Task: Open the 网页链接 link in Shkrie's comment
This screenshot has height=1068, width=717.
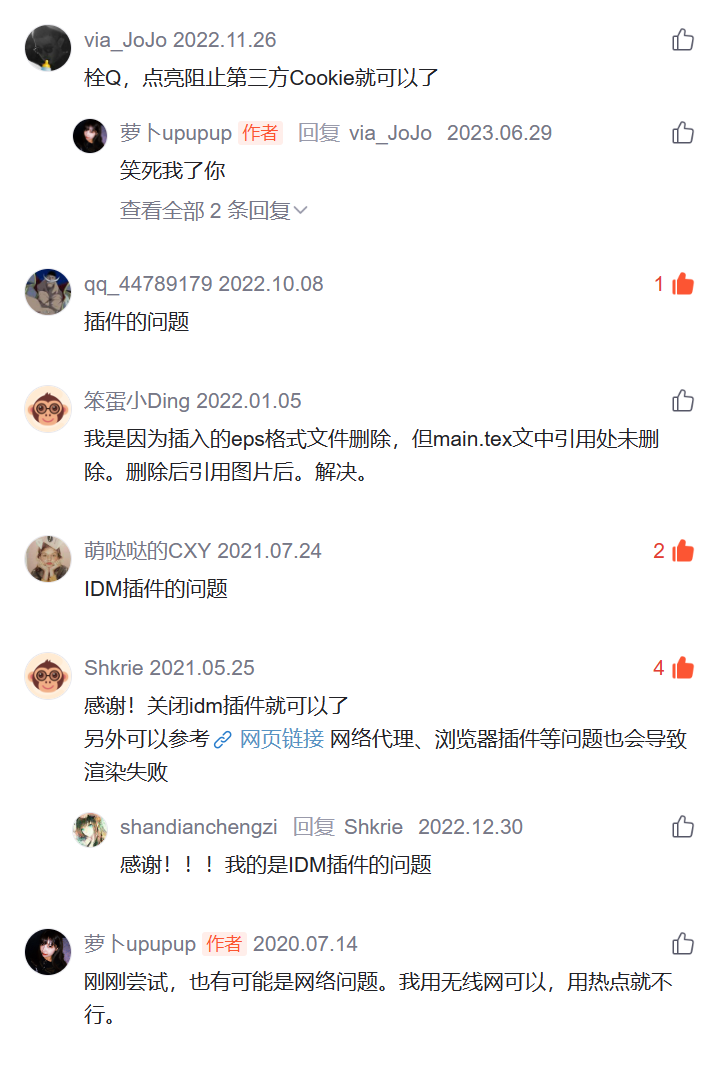Action: tap(281, 739)
